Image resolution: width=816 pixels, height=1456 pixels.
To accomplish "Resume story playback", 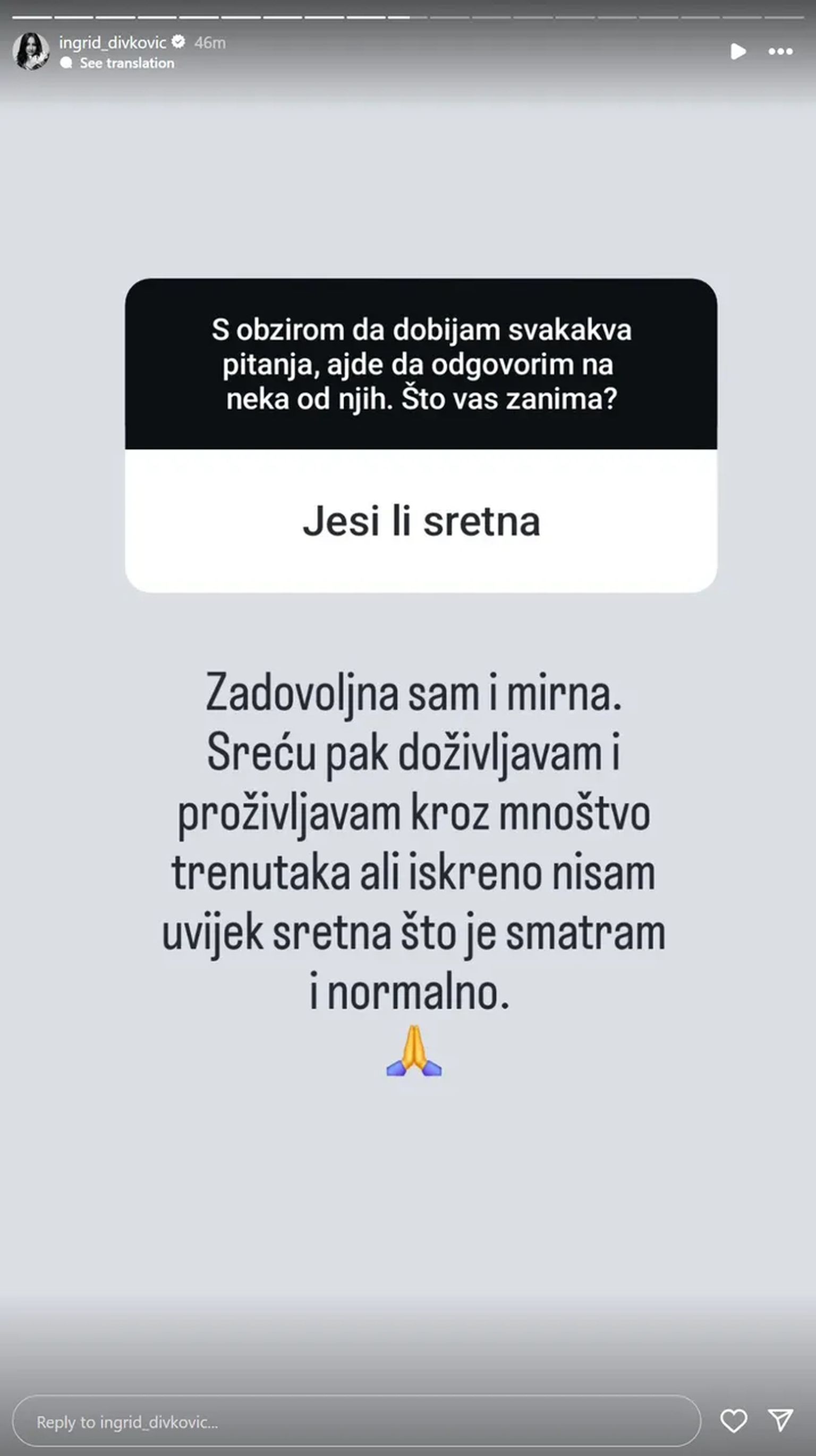I will click(737, 52).
